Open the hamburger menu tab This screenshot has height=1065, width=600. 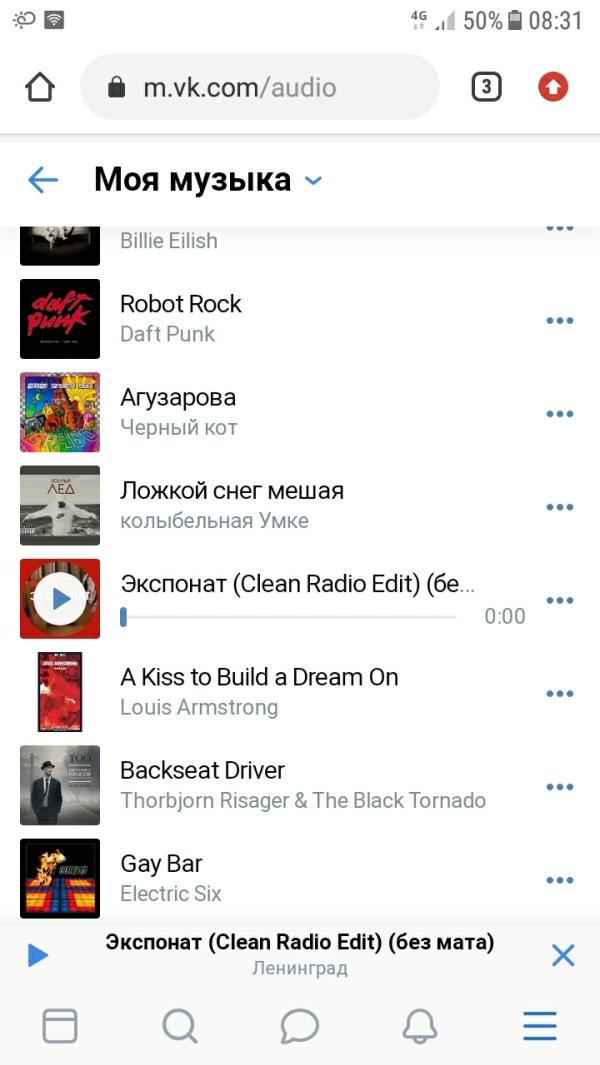(x=540, y=1026)
